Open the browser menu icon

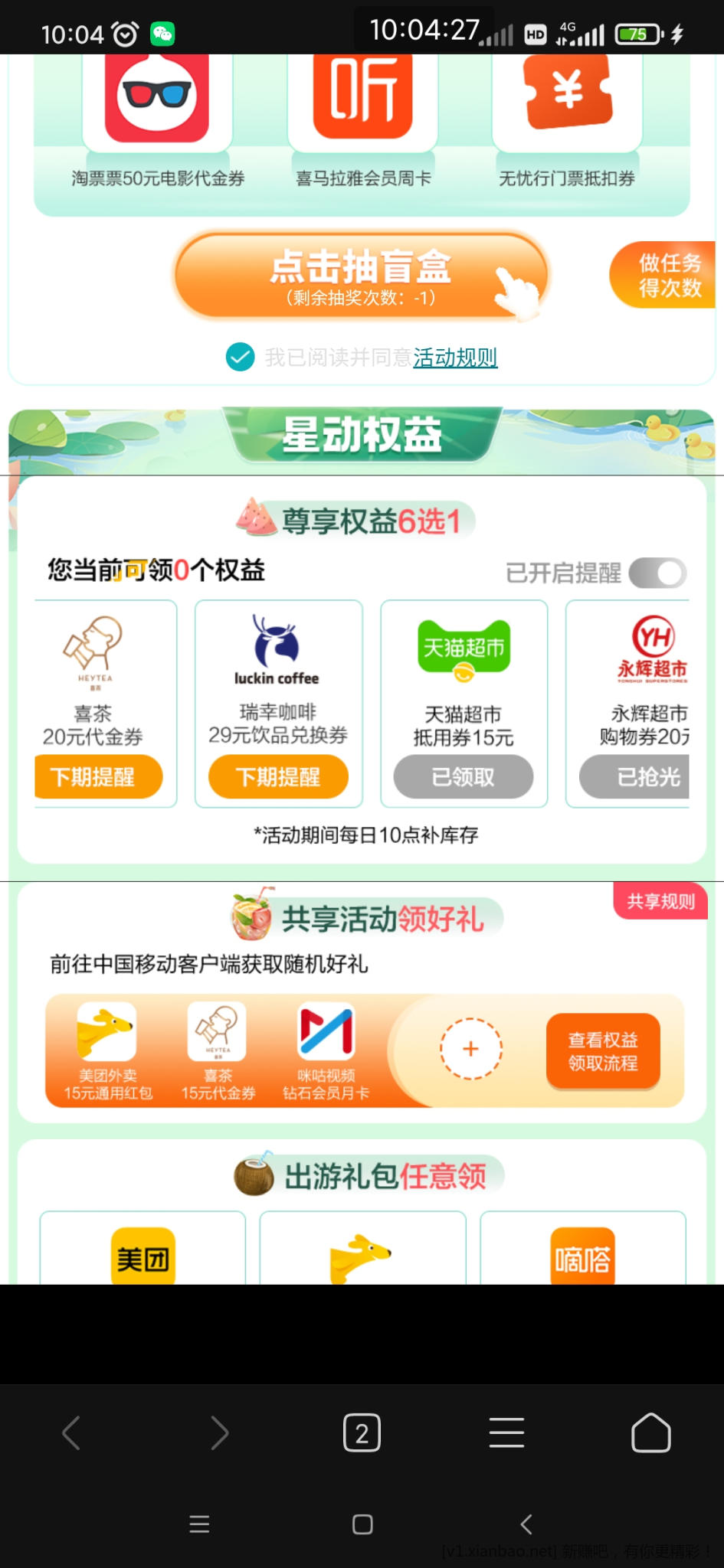tap(506, 1432)
